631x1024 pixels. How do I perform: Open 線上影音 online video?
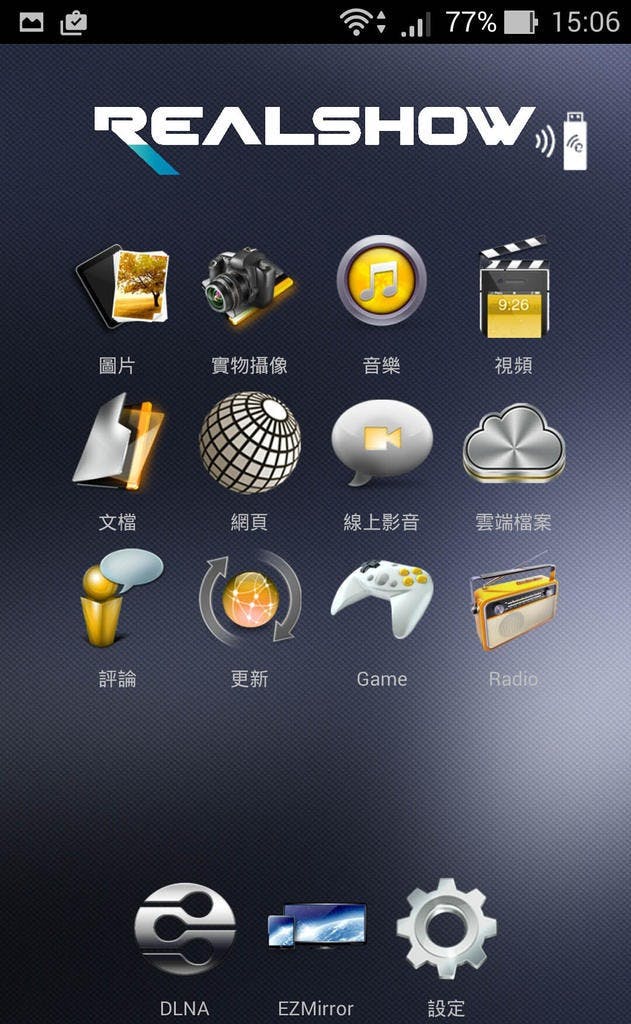pyautogui.click(x=381, y=442)
